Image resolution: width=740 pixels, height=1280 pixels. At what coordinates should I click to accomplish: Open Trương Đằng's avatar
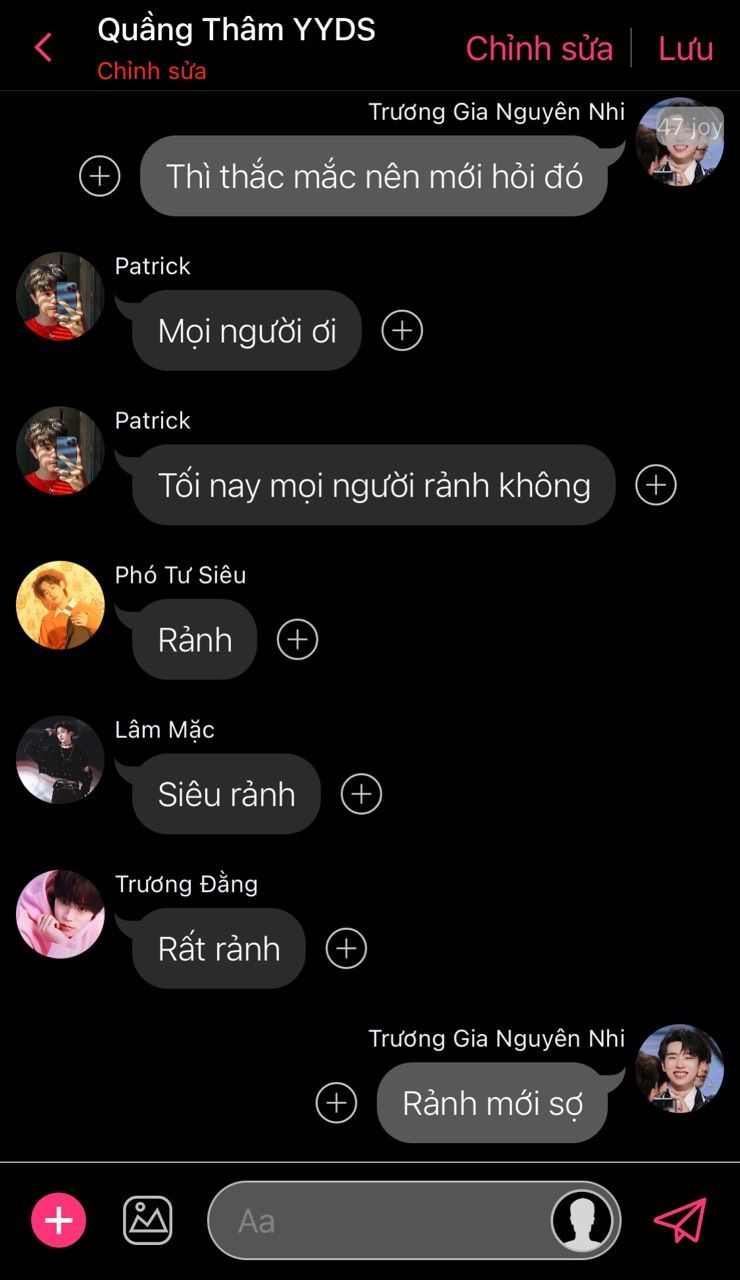(x=60, y=914)
